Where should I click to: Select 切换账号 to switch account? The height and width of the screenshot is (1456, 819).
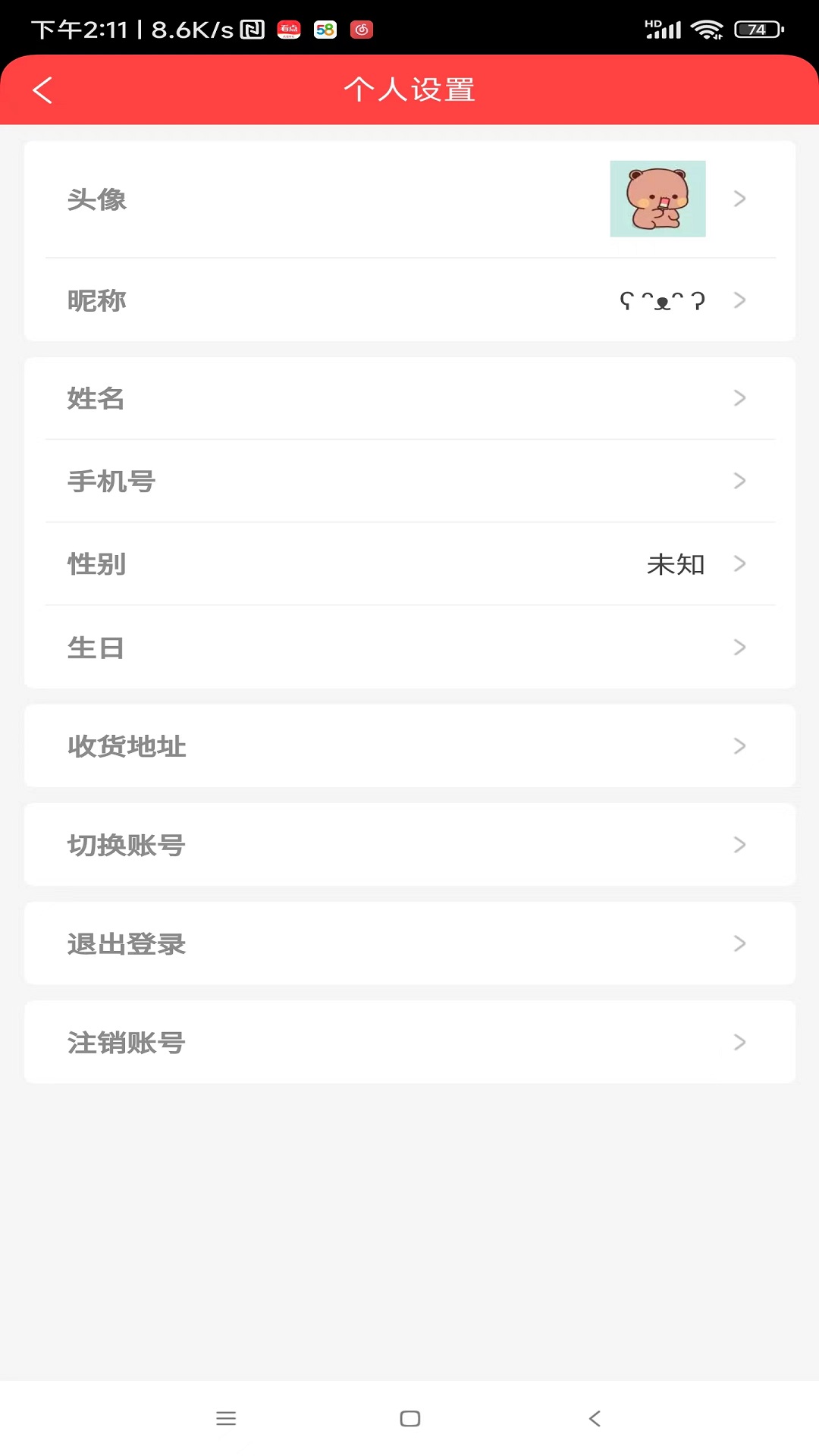tap(409, 845)
